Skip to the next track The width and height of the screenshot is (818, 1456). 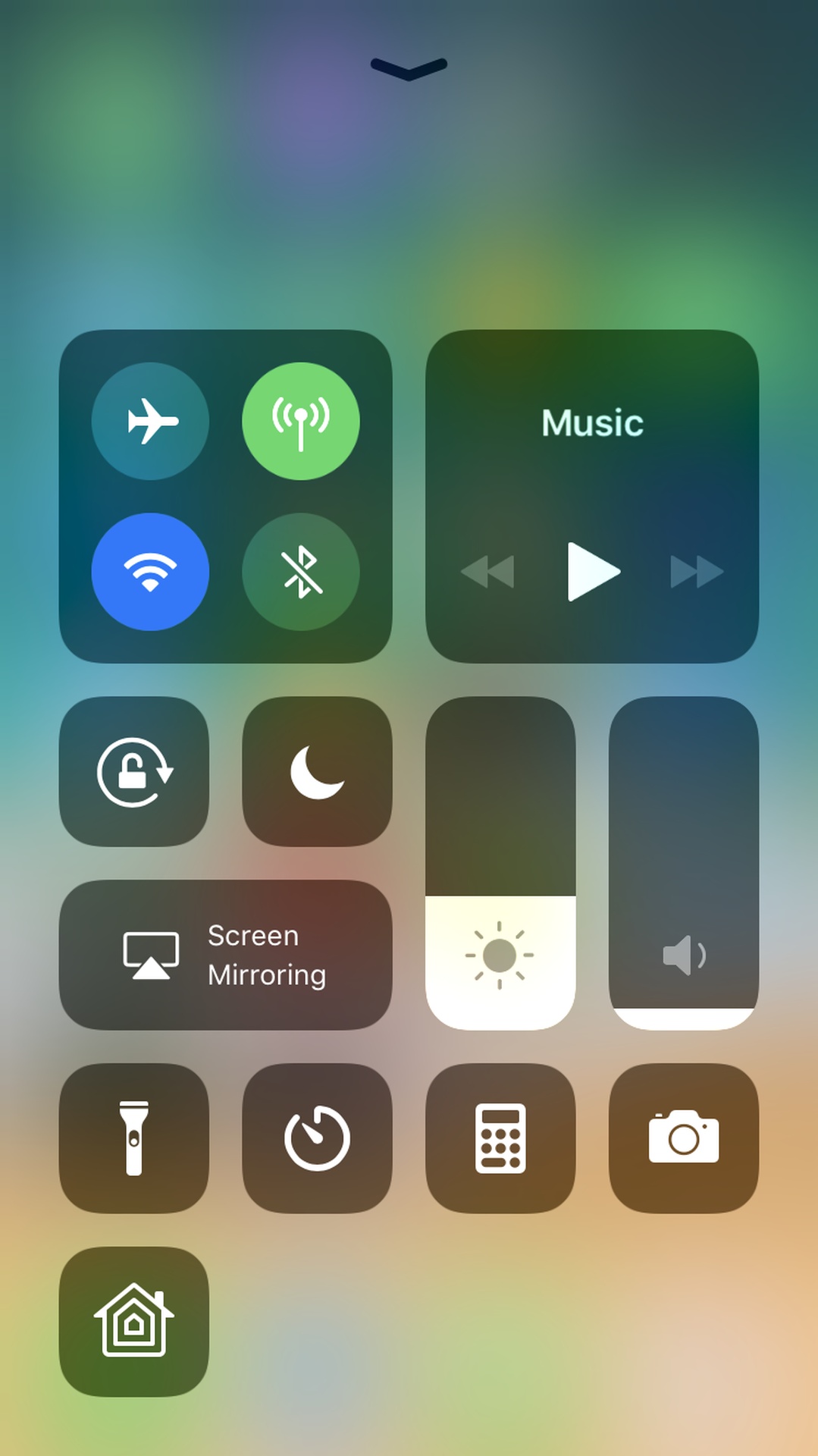point(697,572)
